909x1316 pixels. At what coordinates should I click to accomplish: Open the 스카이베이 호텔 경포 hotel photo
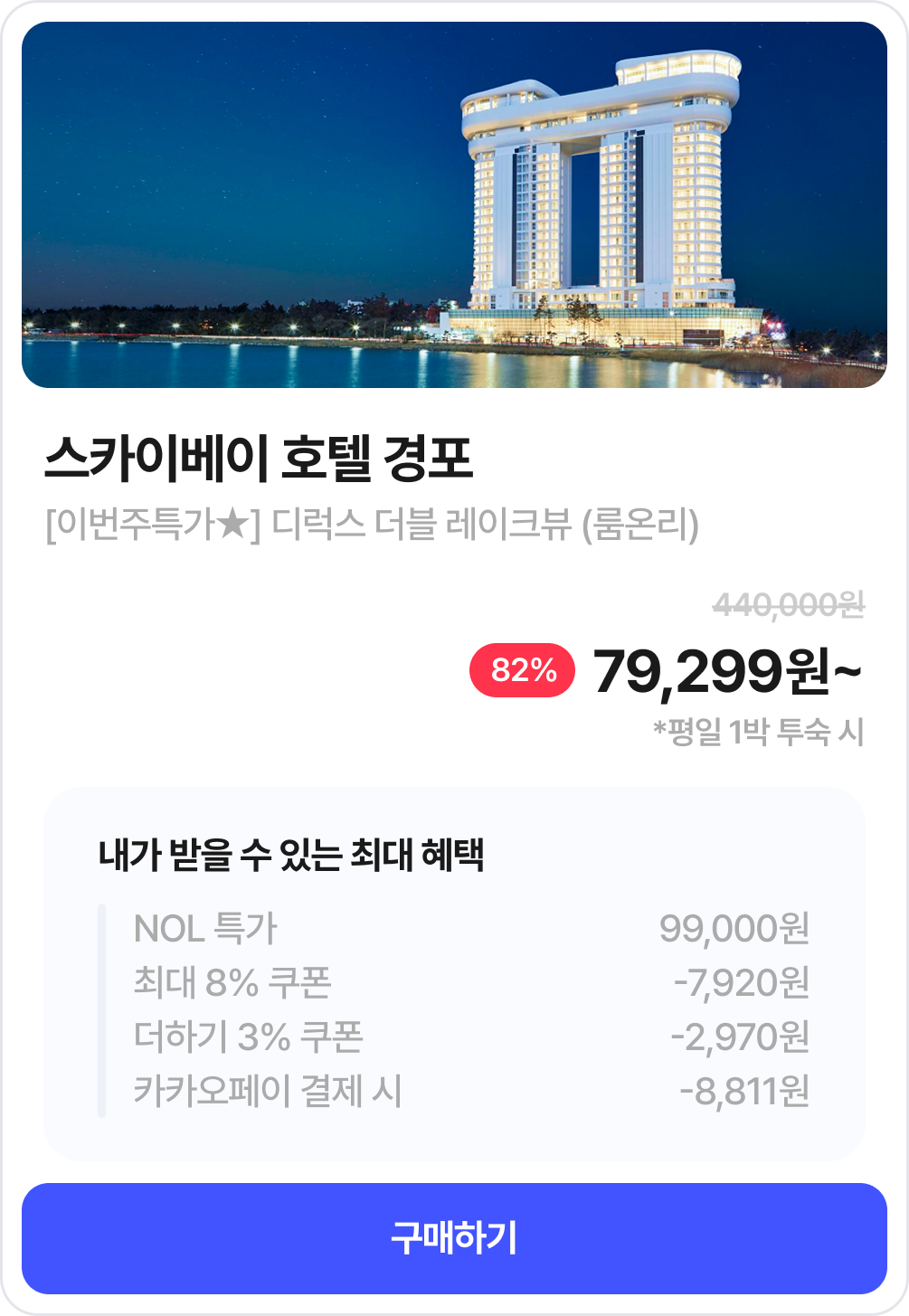pos(454,205)
